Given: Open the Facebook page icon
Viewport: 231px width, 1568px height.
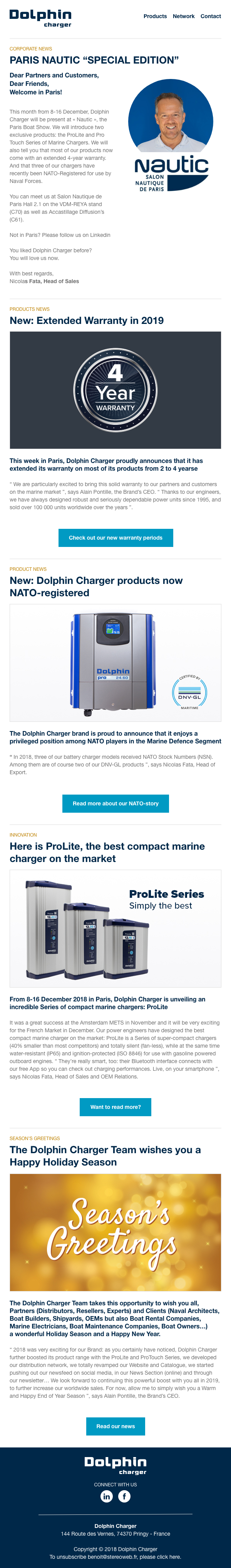Looking at the screenshot, I should tap(125, 1496).
